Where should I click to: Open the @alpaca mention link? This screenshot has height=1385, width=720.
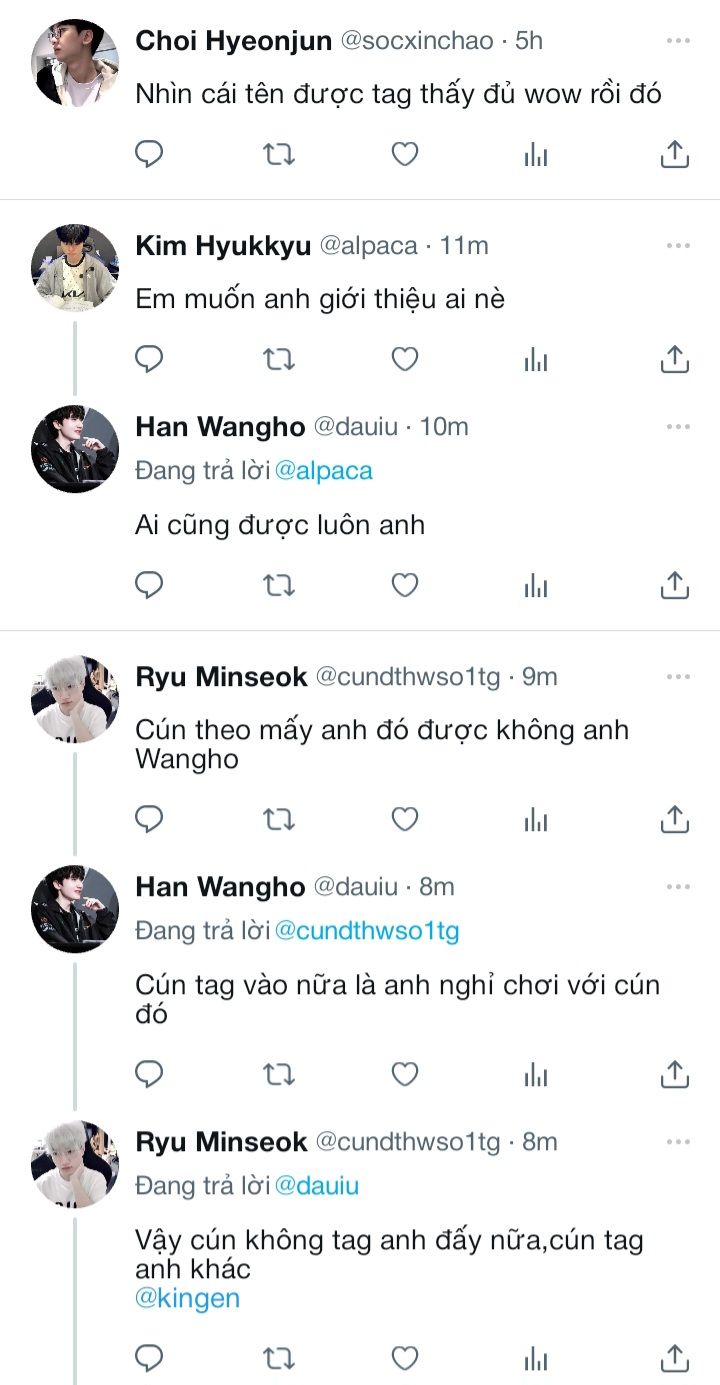click(x=323, y=471)
